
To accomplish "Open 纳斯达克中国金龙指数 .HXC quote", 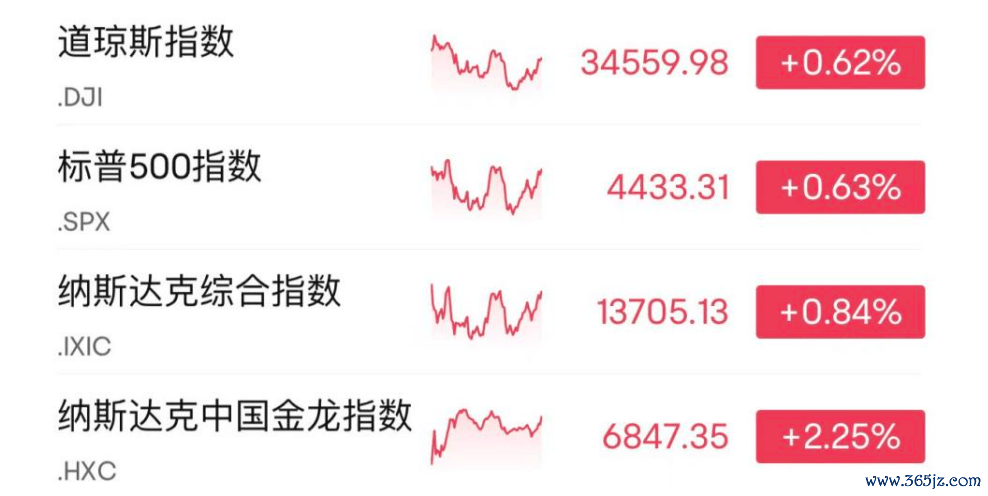I will click(x=235, y=416).
